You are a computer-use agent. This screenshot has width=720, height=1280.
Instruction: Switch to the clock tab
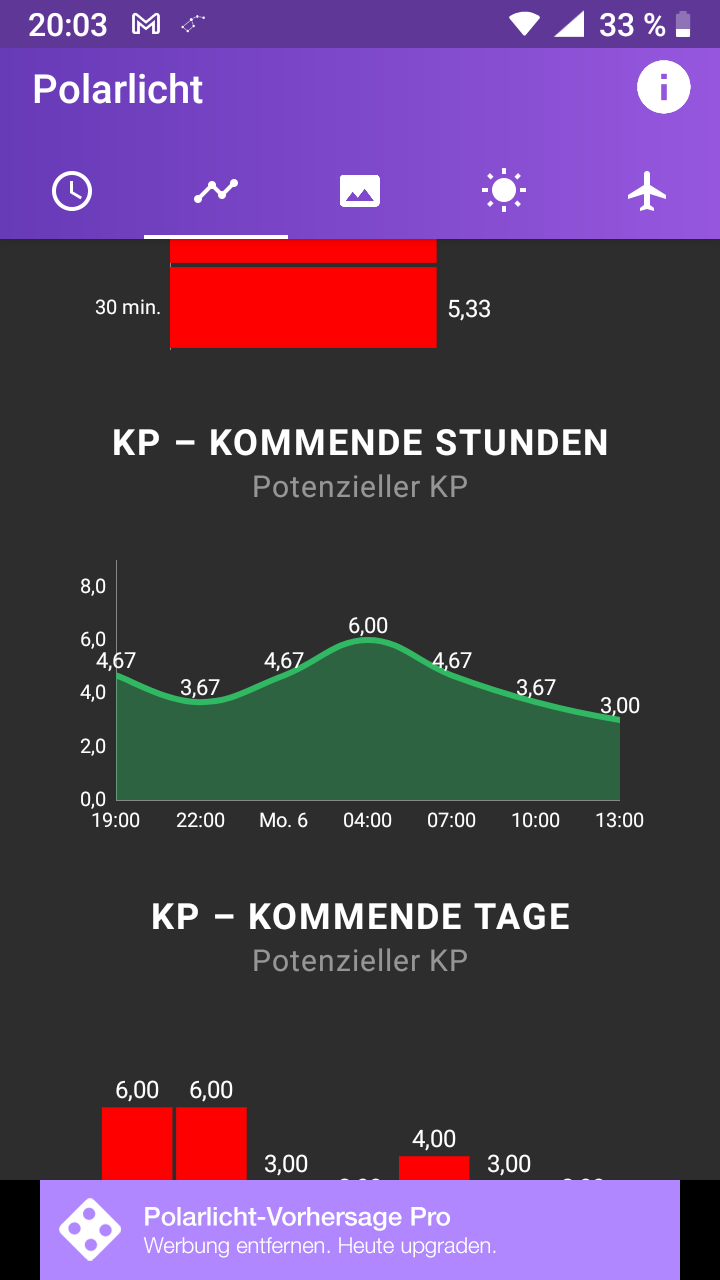point(72,190)
